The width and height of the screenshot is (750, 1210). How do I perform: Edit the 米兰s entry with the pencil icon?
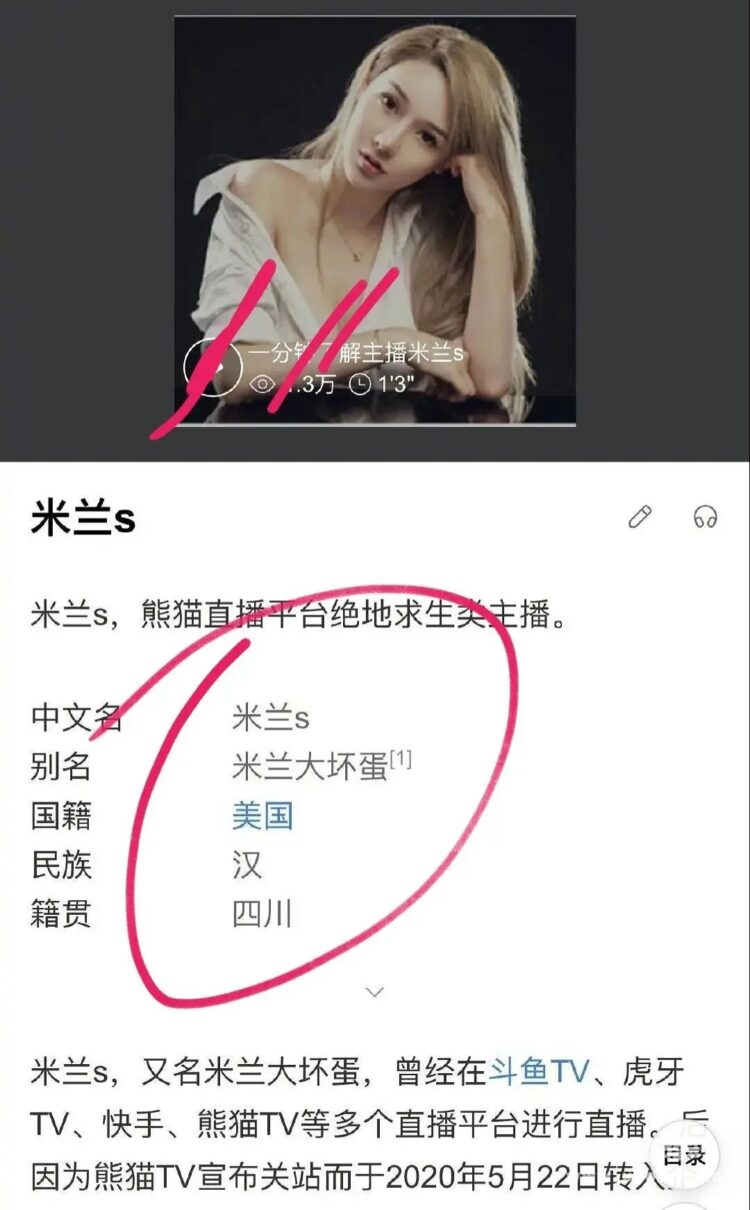639,516
